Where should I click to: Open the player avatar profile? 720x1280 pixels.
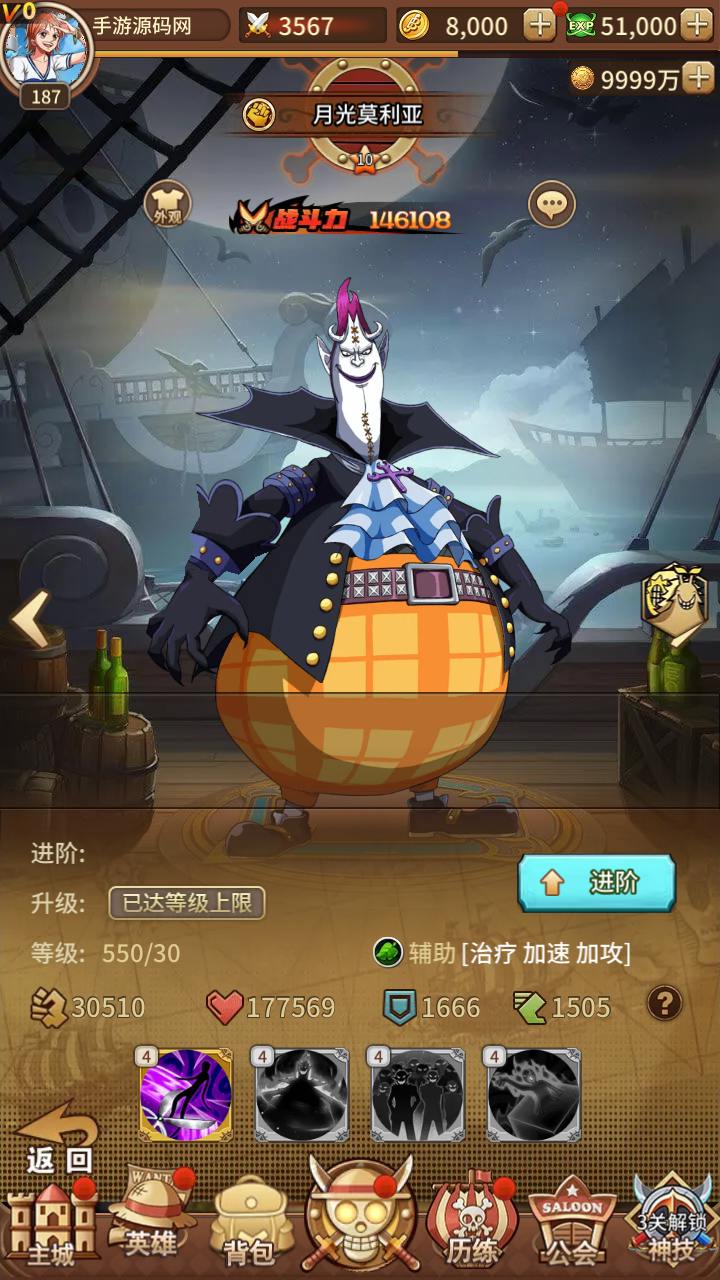tap(46, 50)
